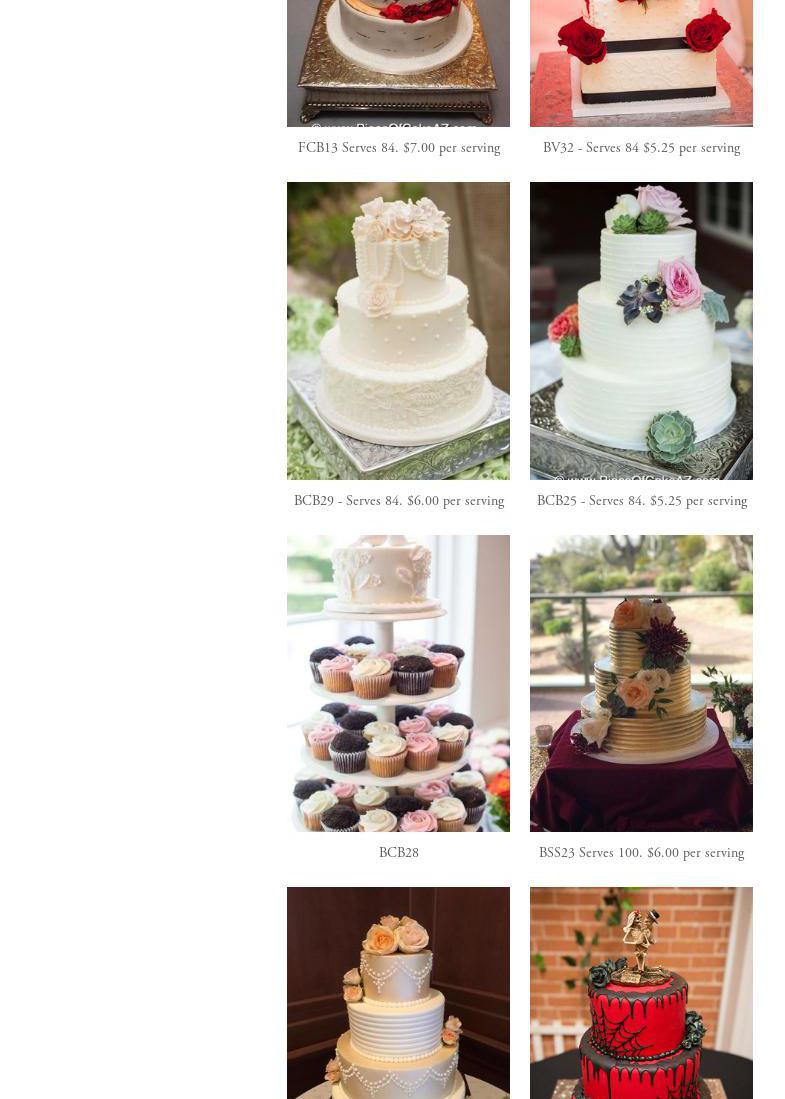View the ivory cake with peach roses
Viewport: 785px width, 1099px height.
[x=398, y=993]
